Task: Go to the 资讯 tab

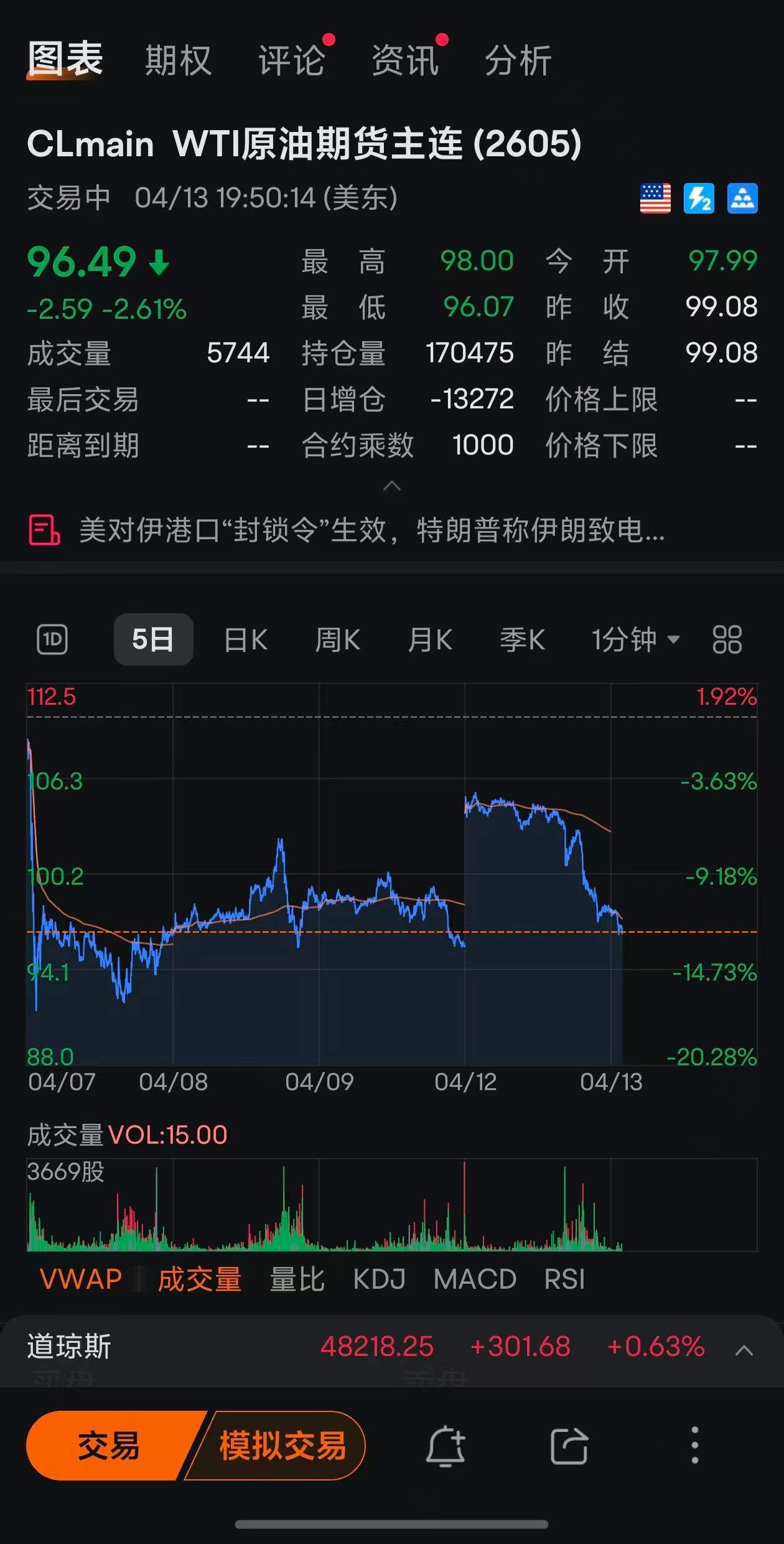Action: pyautogui.click(x=405, y=61)
